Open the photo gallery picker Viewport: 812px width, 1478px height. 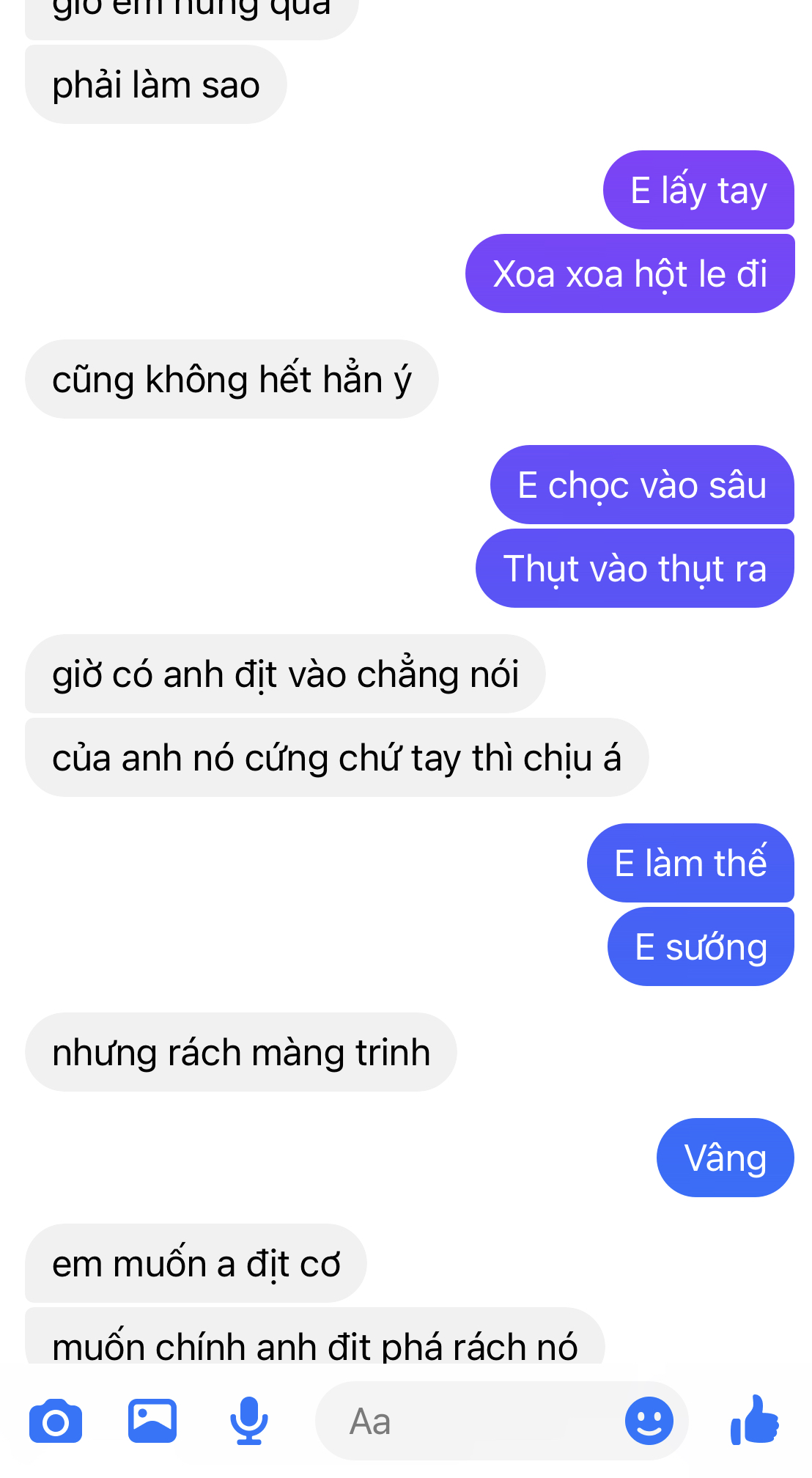click(x=152, y=1421)
